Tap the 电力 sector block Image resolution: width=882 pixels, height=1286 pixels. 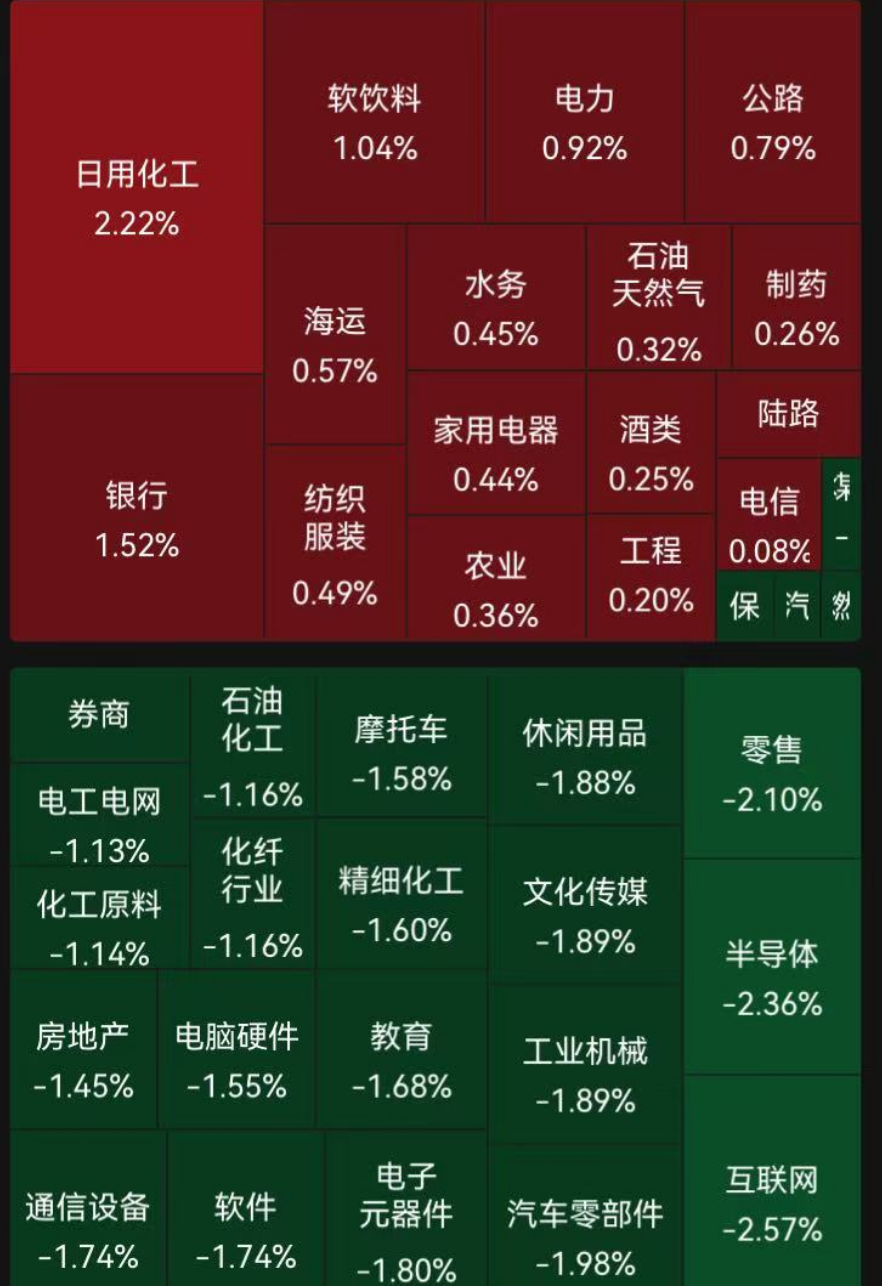(585, 123)
